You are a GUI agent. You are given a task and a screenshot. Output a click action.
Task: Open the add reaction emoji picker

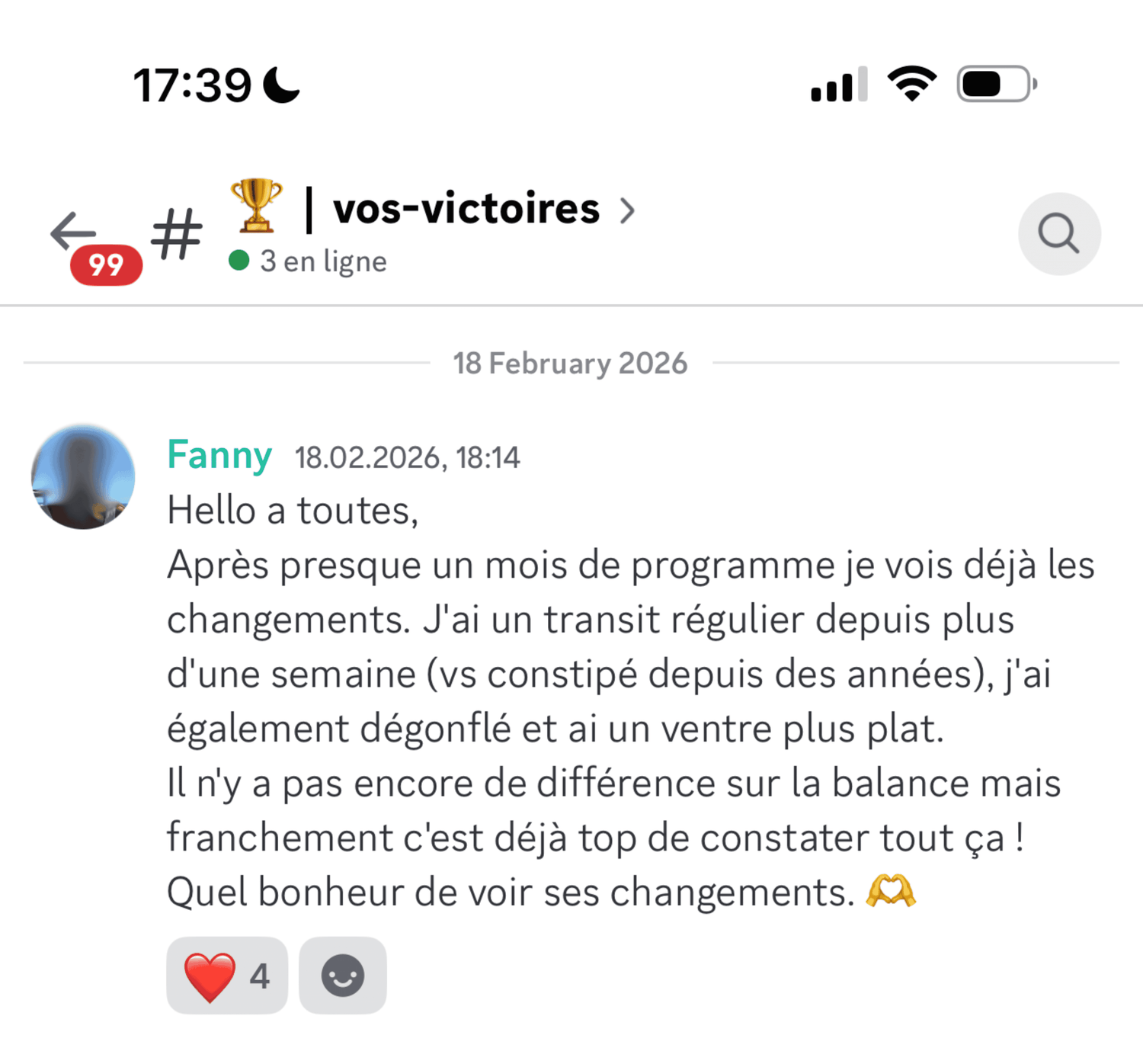coord(343,976)
